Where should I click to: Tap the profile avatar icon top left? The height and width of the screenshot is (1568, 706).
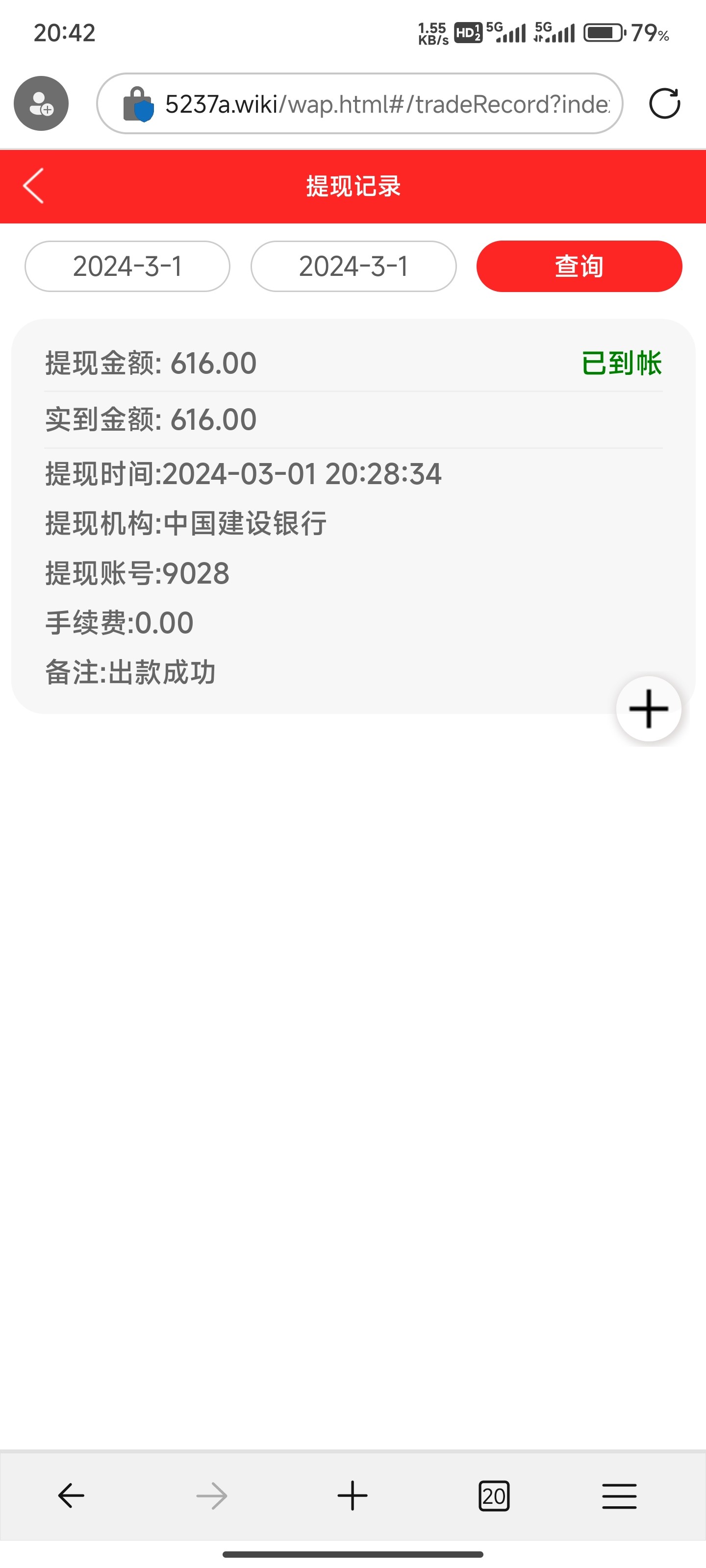(x=39, y=102)
